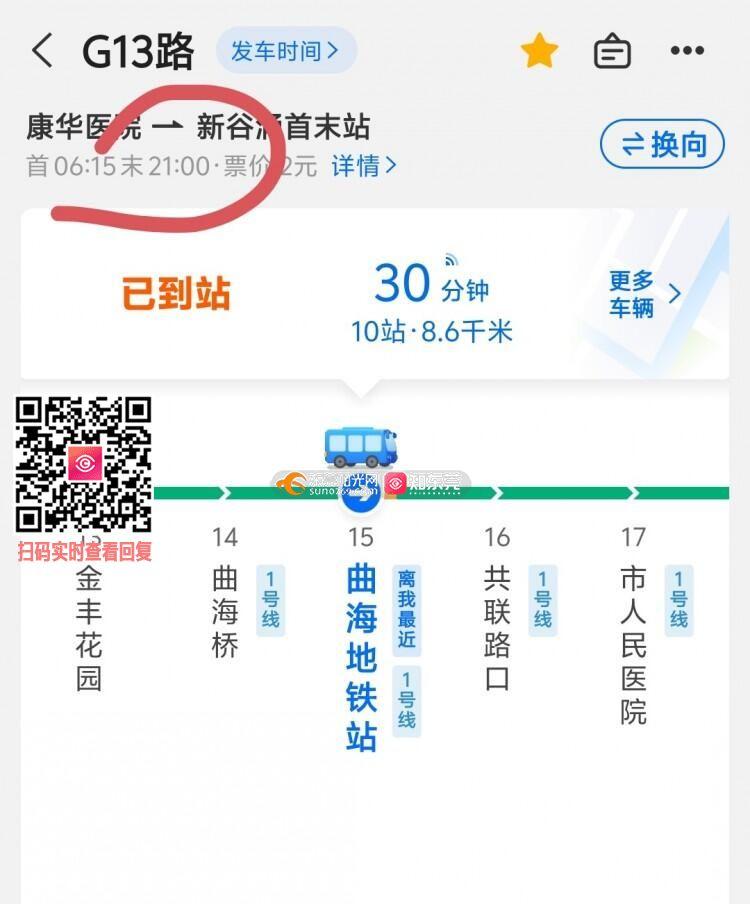This screenshot has width=750, height=904.
Task: View route details via 详情
Action: (x=364, y=166)
